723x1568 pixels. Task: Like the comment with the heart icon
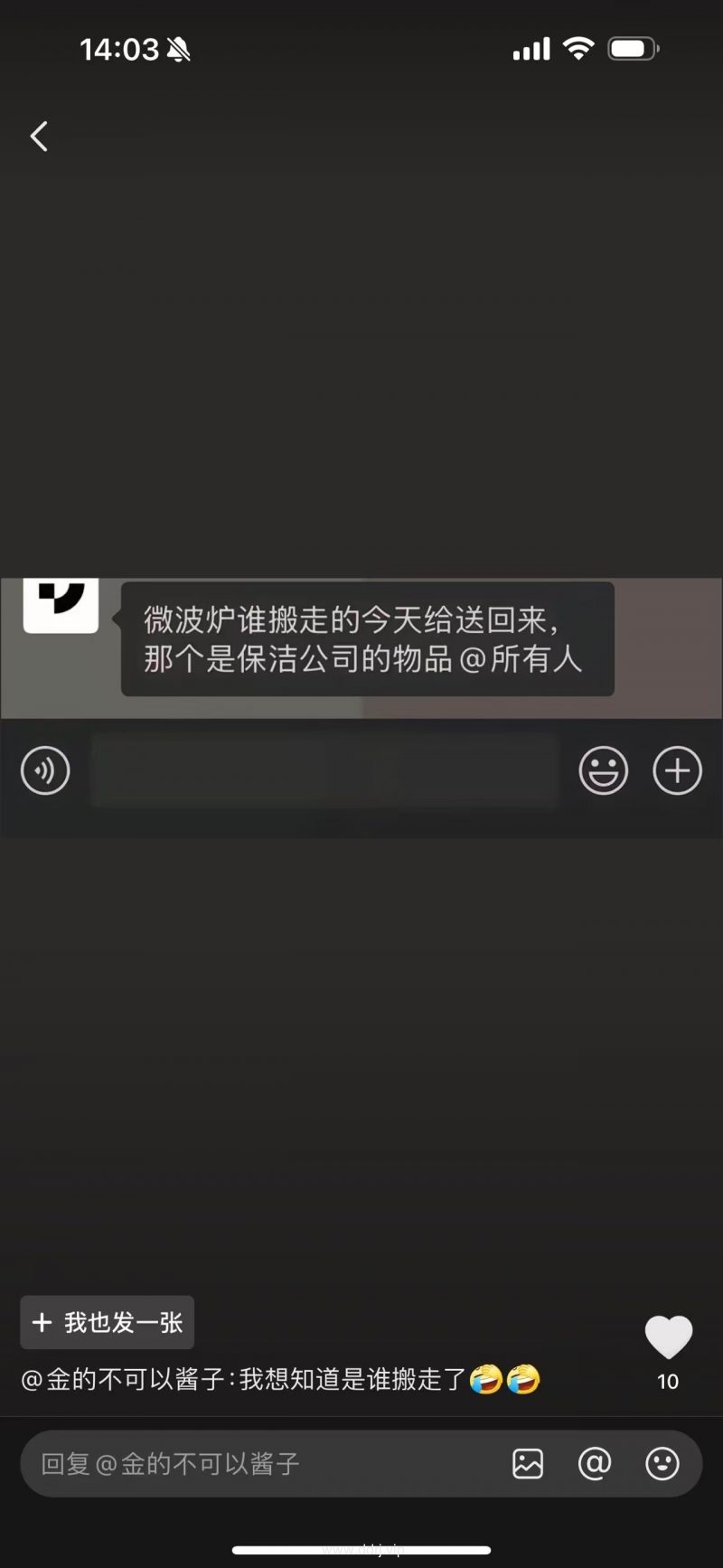click(x=668, y=1337)
